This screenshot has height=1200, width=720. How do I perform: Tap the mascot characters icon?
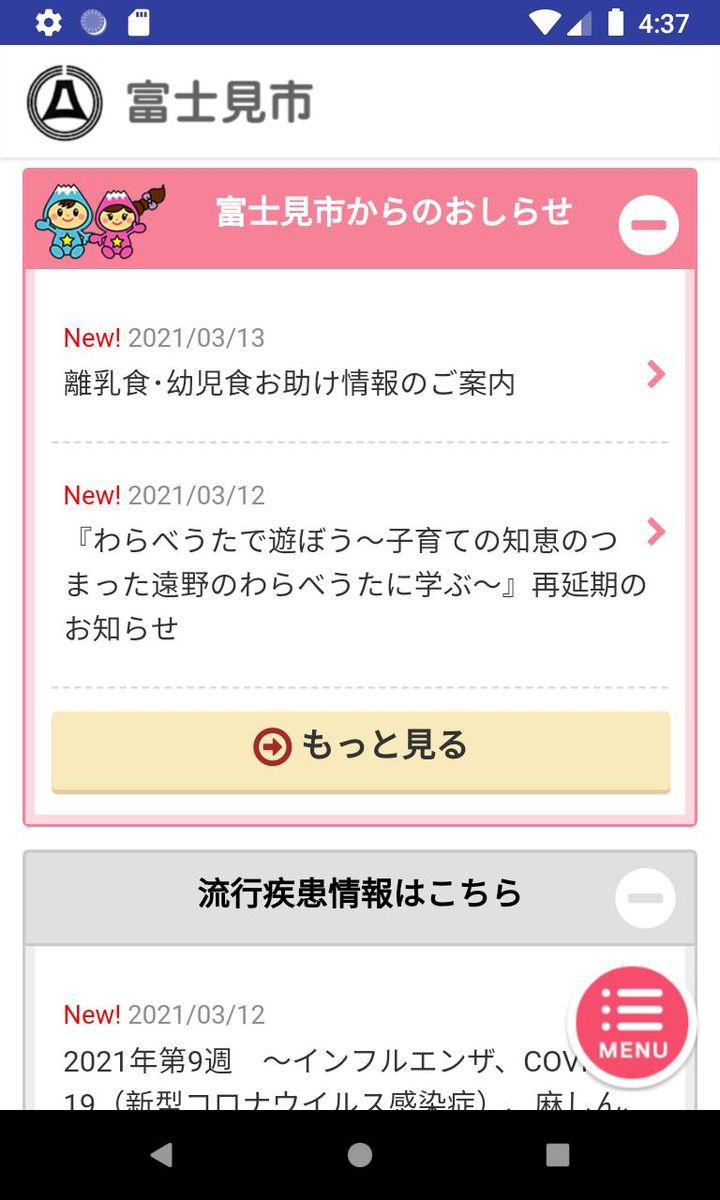pyautogui.click(x=100, y=218)
